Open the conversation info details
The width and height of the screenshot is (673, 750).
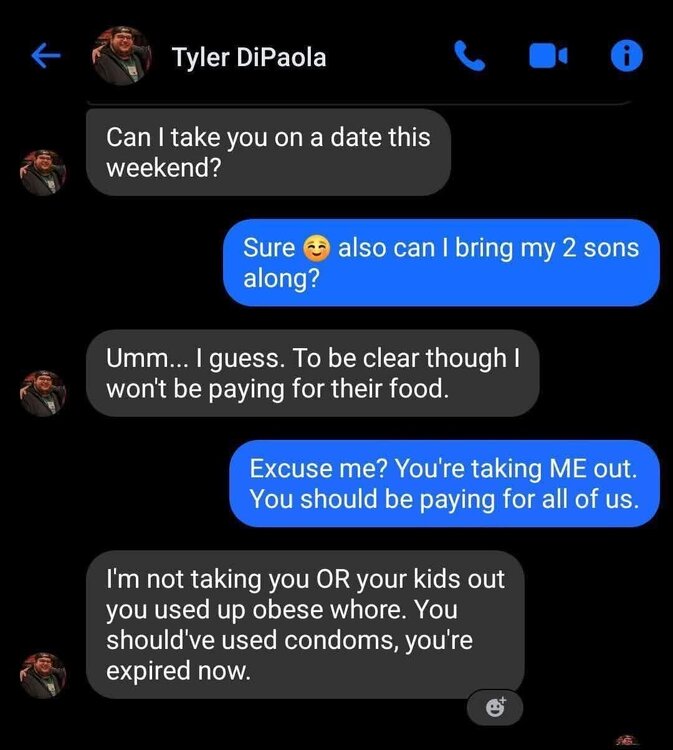(625, 57)
